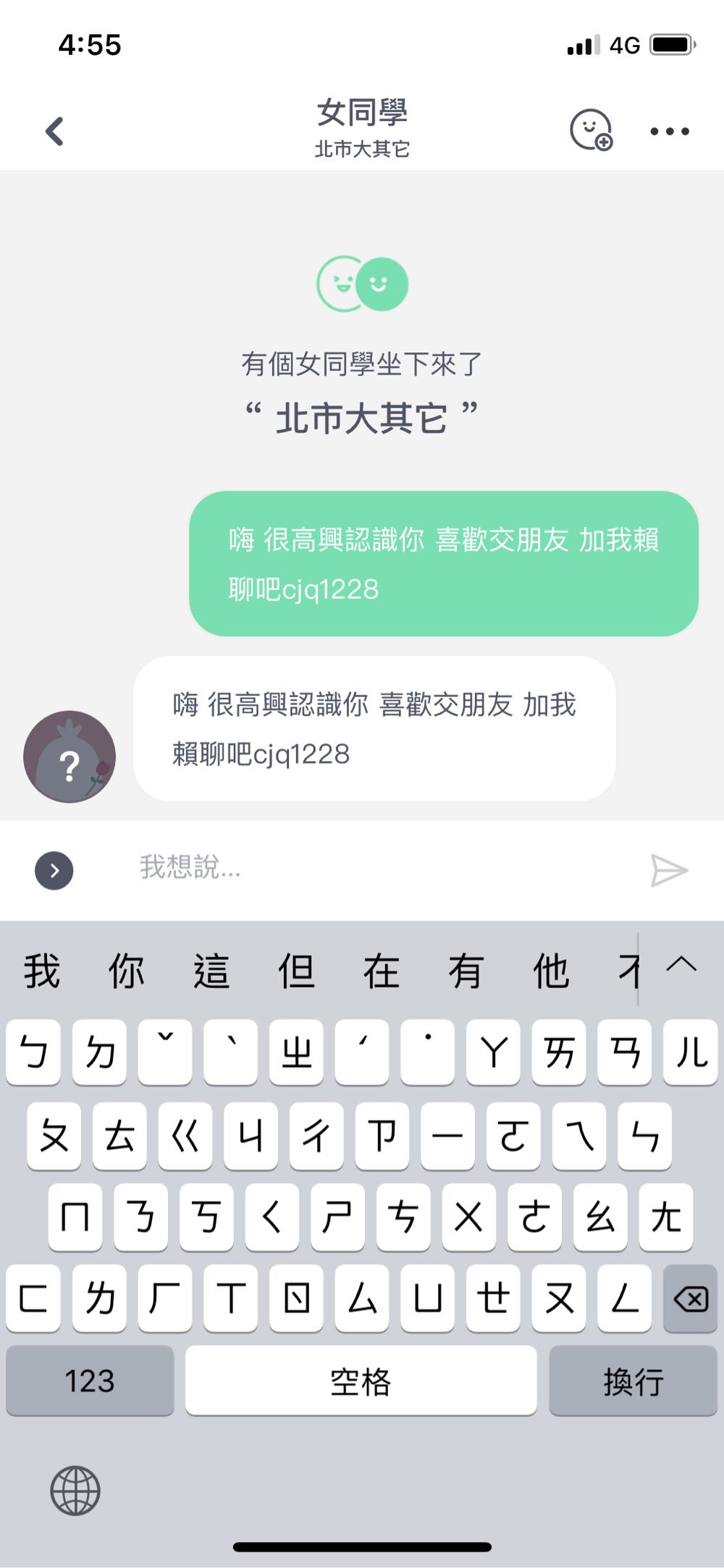
Task: Tap the send message paper plane icon
Action: click(x=670, y=869)
